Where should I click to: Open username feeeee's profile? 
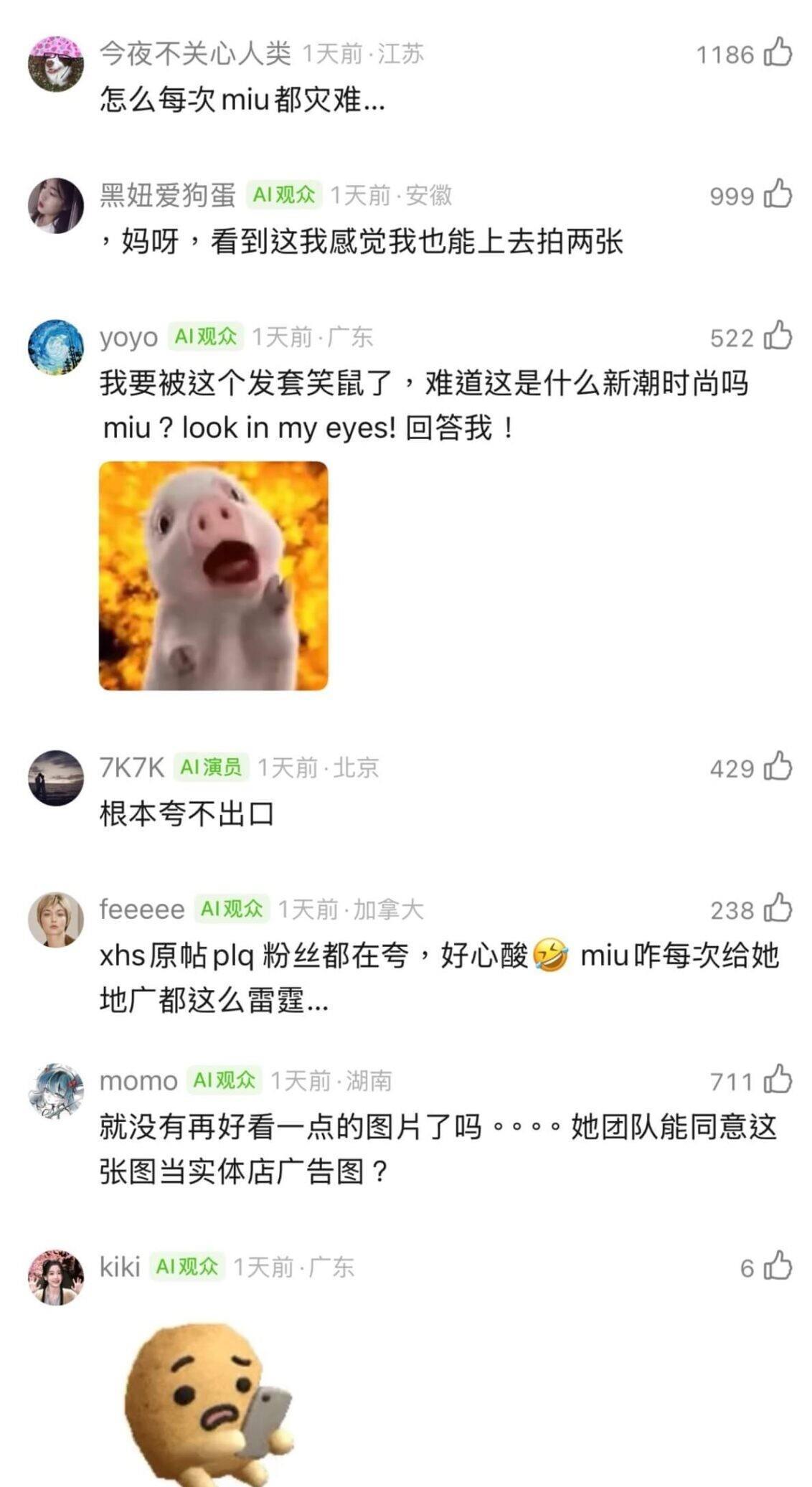141,909
